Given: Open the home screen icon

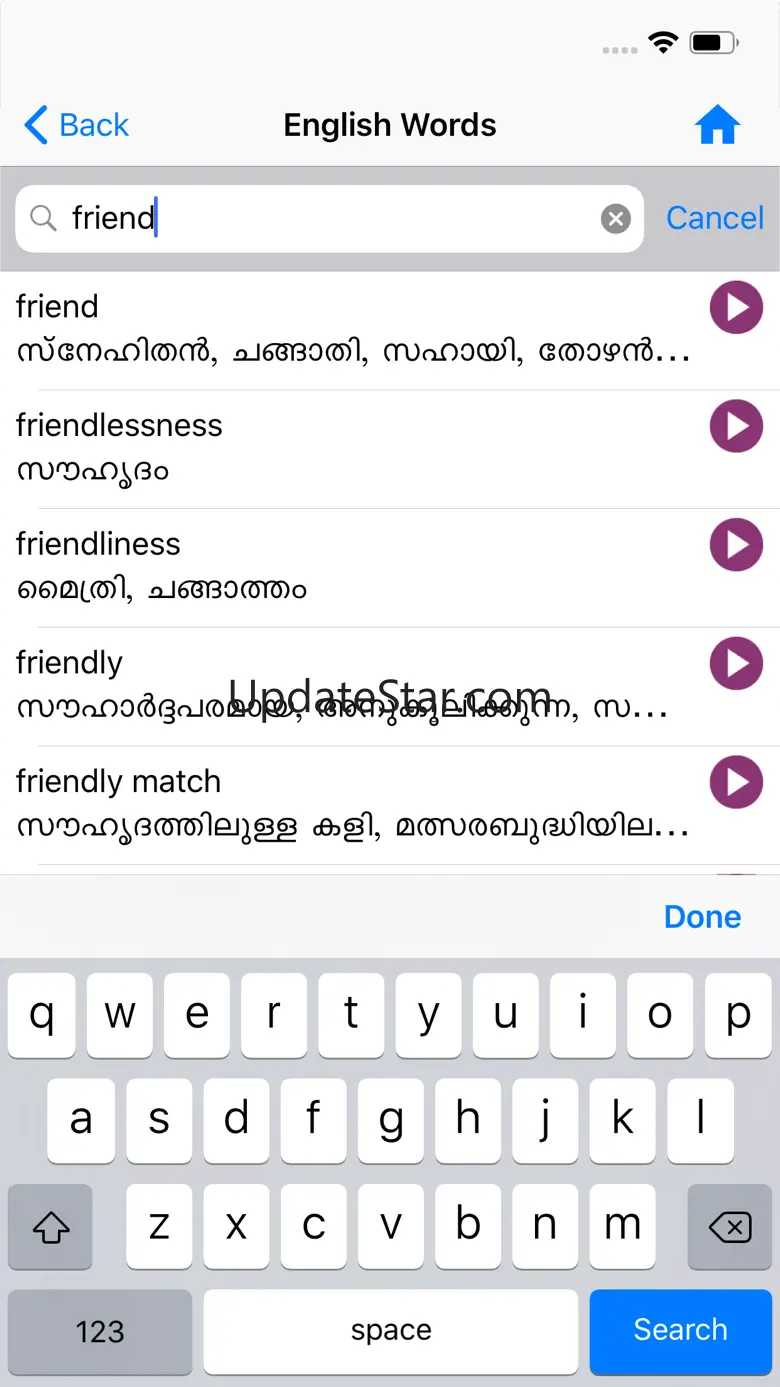Looking at the screenshot, I should pos(717,126).
